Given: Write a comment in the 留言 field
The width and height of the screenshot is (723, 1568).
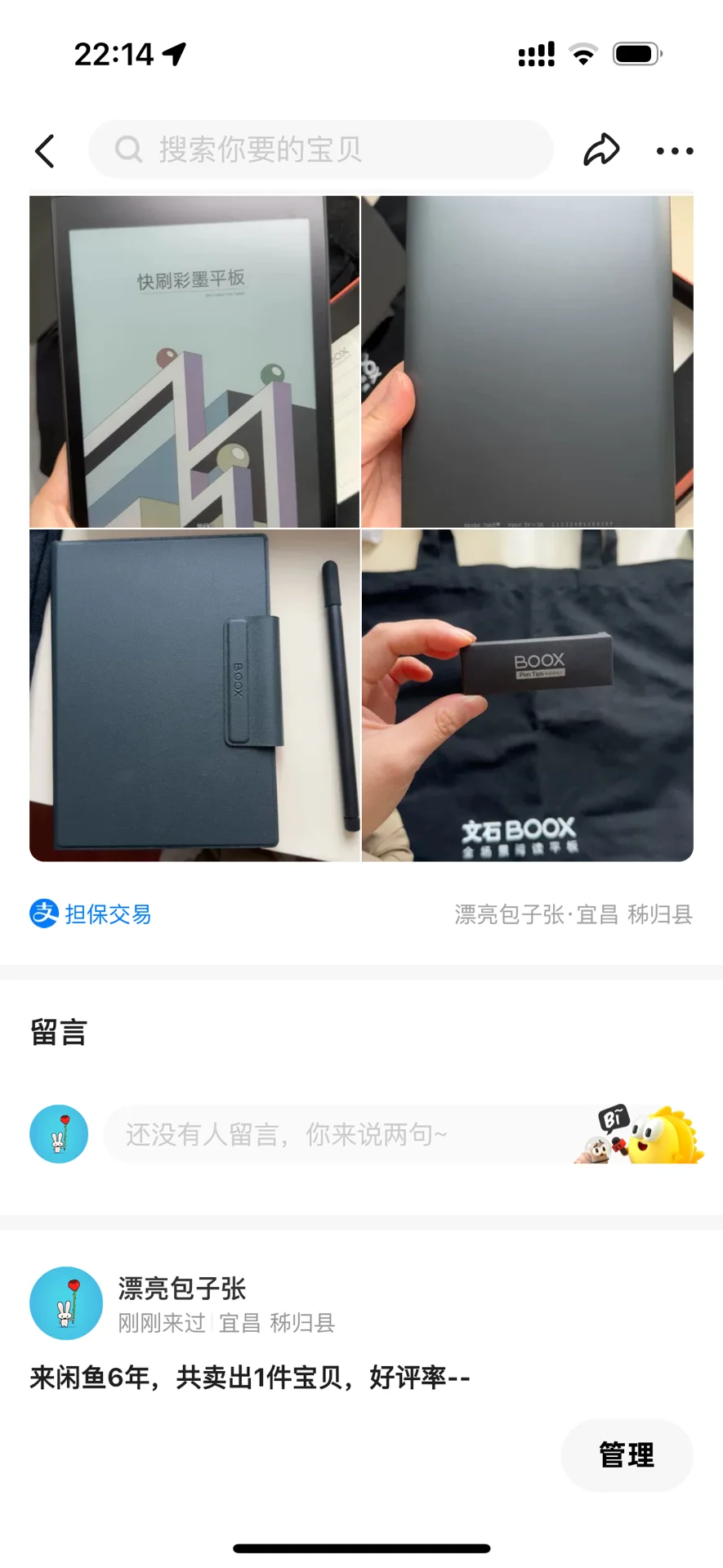Looking at the screenshot, I should (x=343, y=1134).
